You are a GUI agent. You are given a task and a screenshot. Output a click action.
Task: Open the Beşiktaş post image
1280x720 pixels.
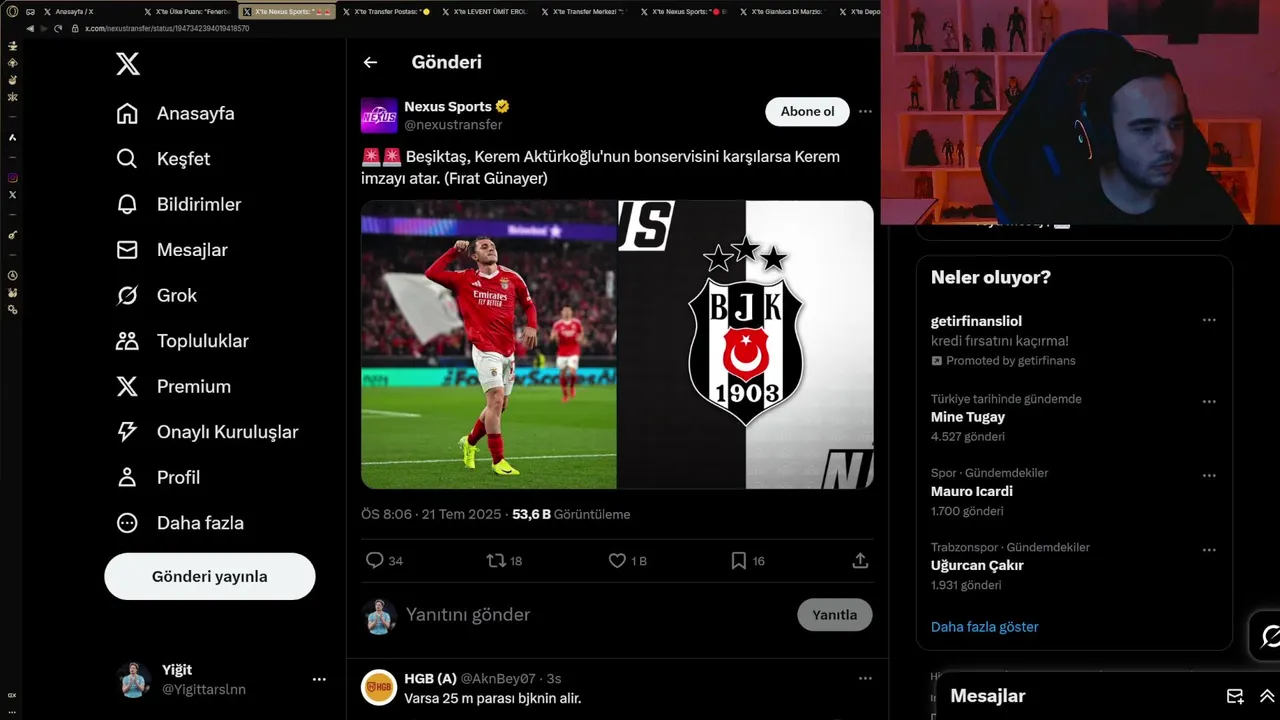(x=617, y=345)
